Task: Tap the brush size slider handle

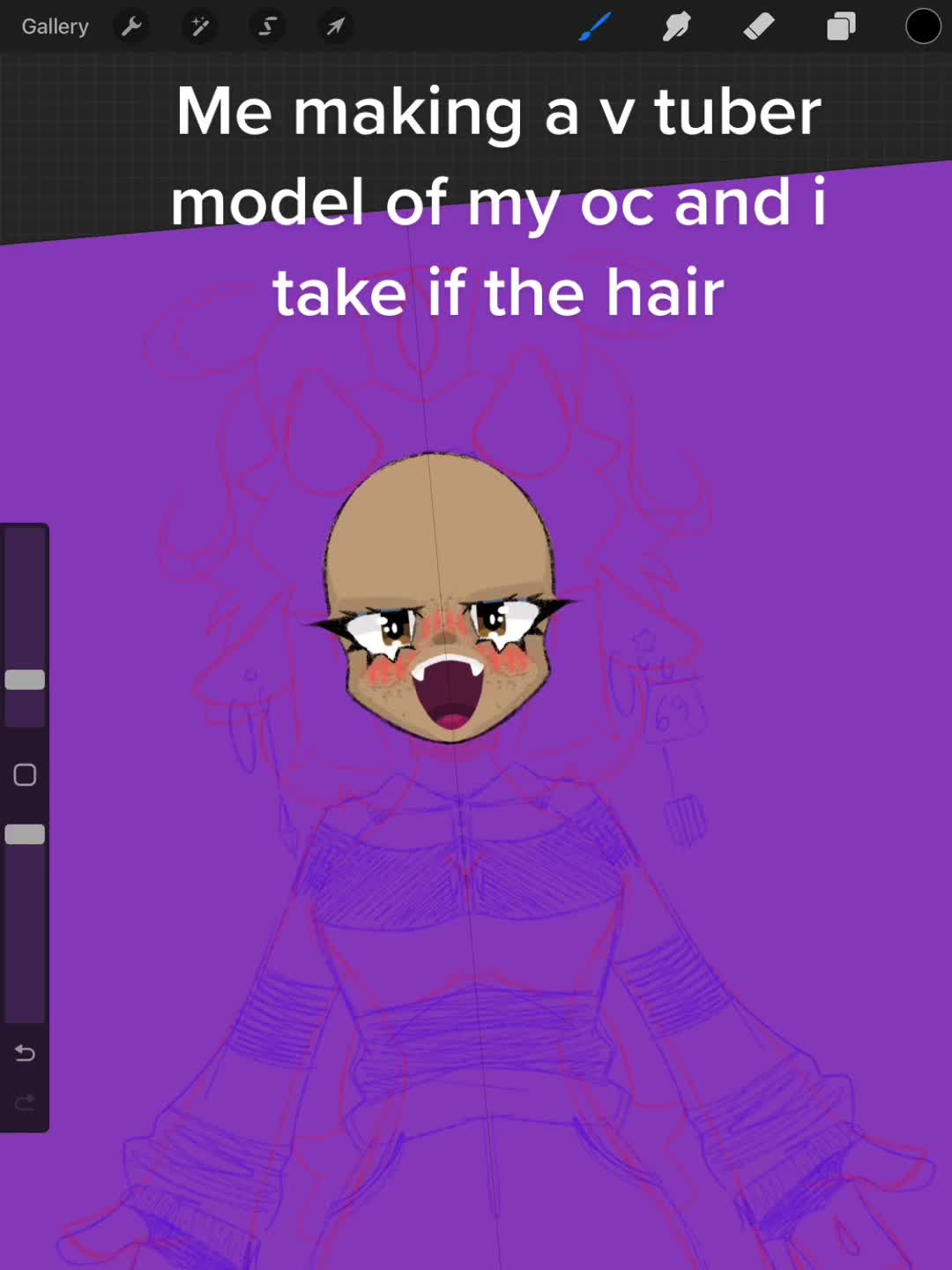Action: pos(25,679)
